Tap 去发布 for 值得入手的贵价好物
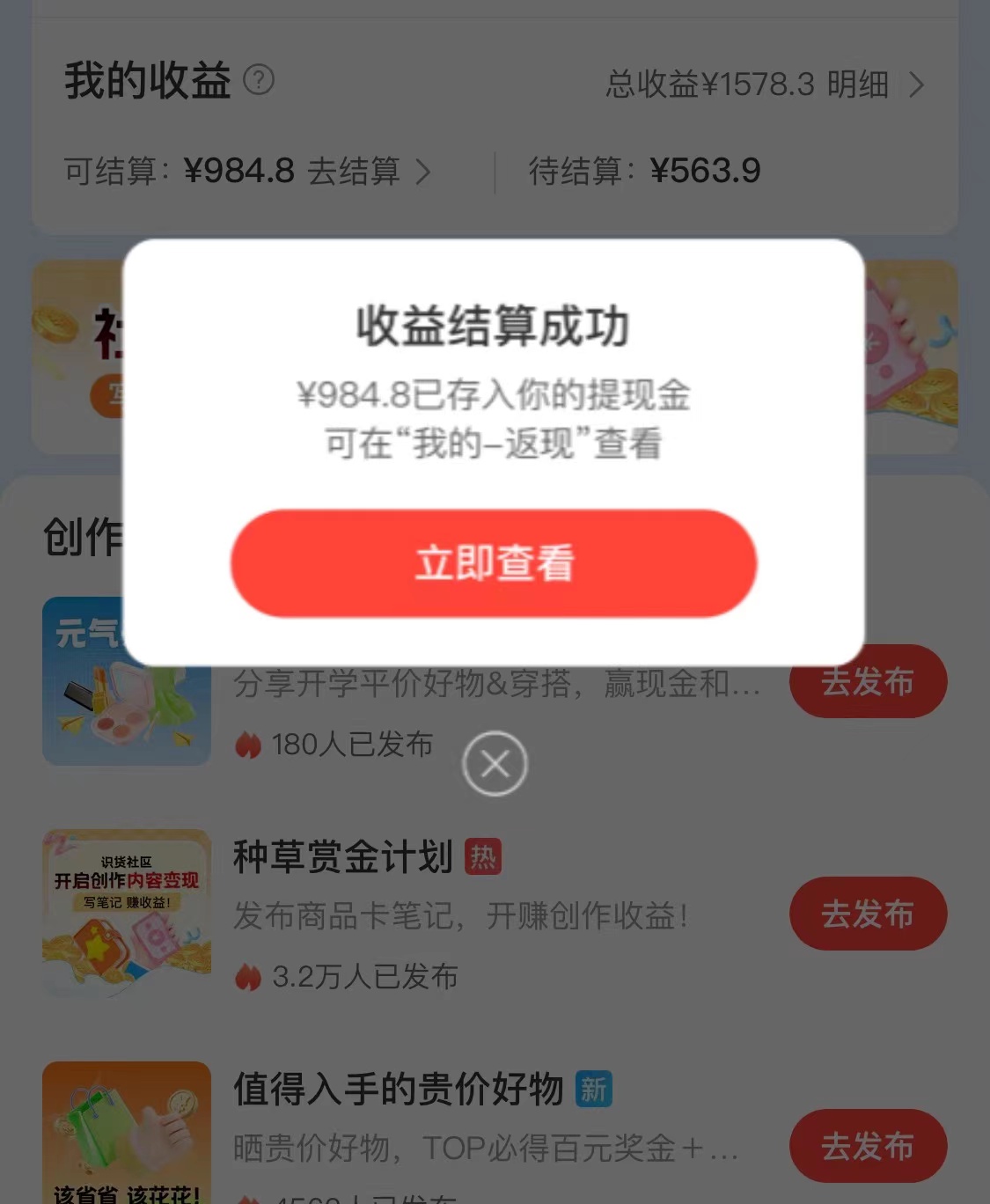The image size is (990, 1204). 868,1146
